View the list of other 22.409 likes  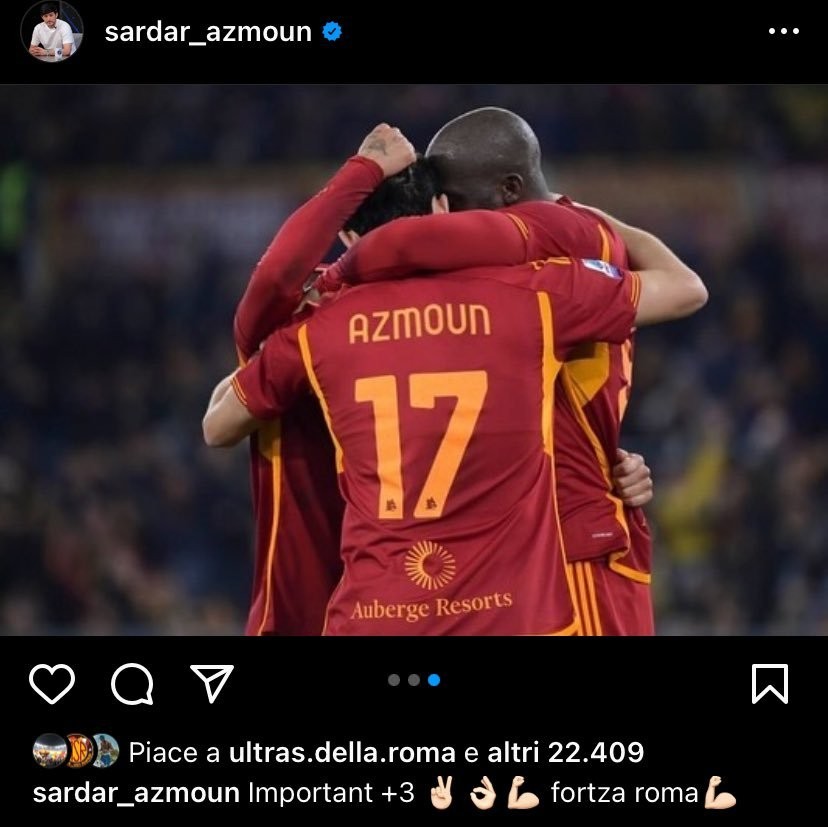566,752
